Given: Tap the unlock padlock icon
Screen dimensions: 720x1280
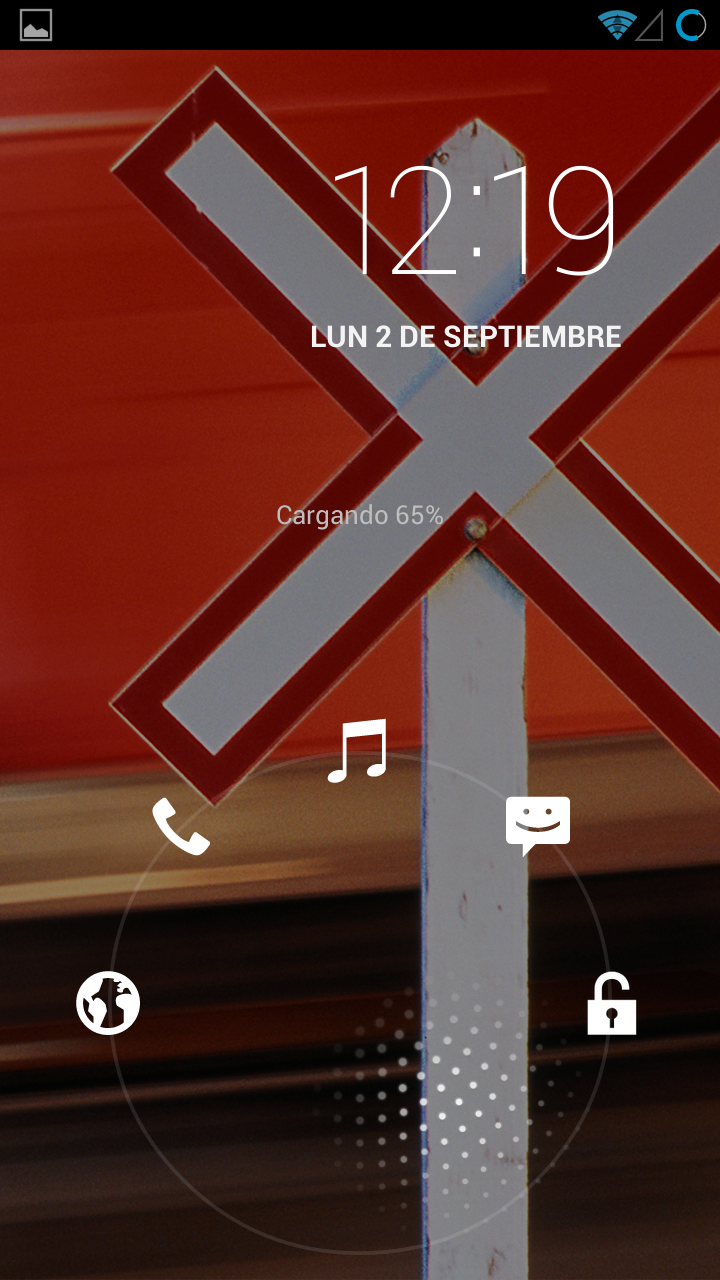Looking at the screenshot, I should 611,1003.
